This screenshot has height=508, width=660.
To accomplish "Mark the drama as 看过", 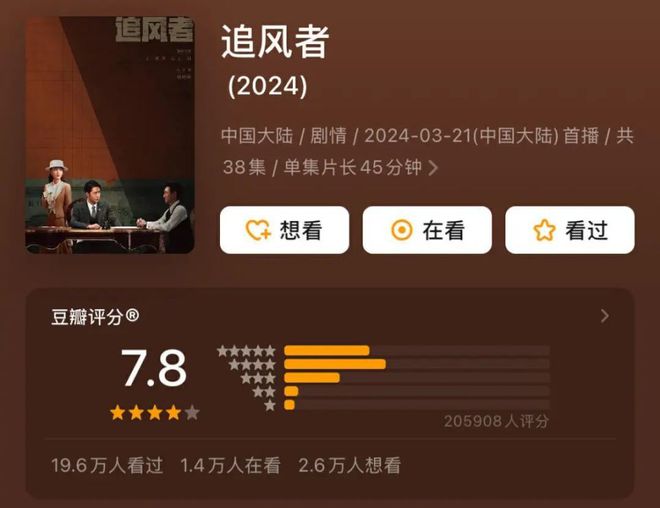I will tap(570, 230).
